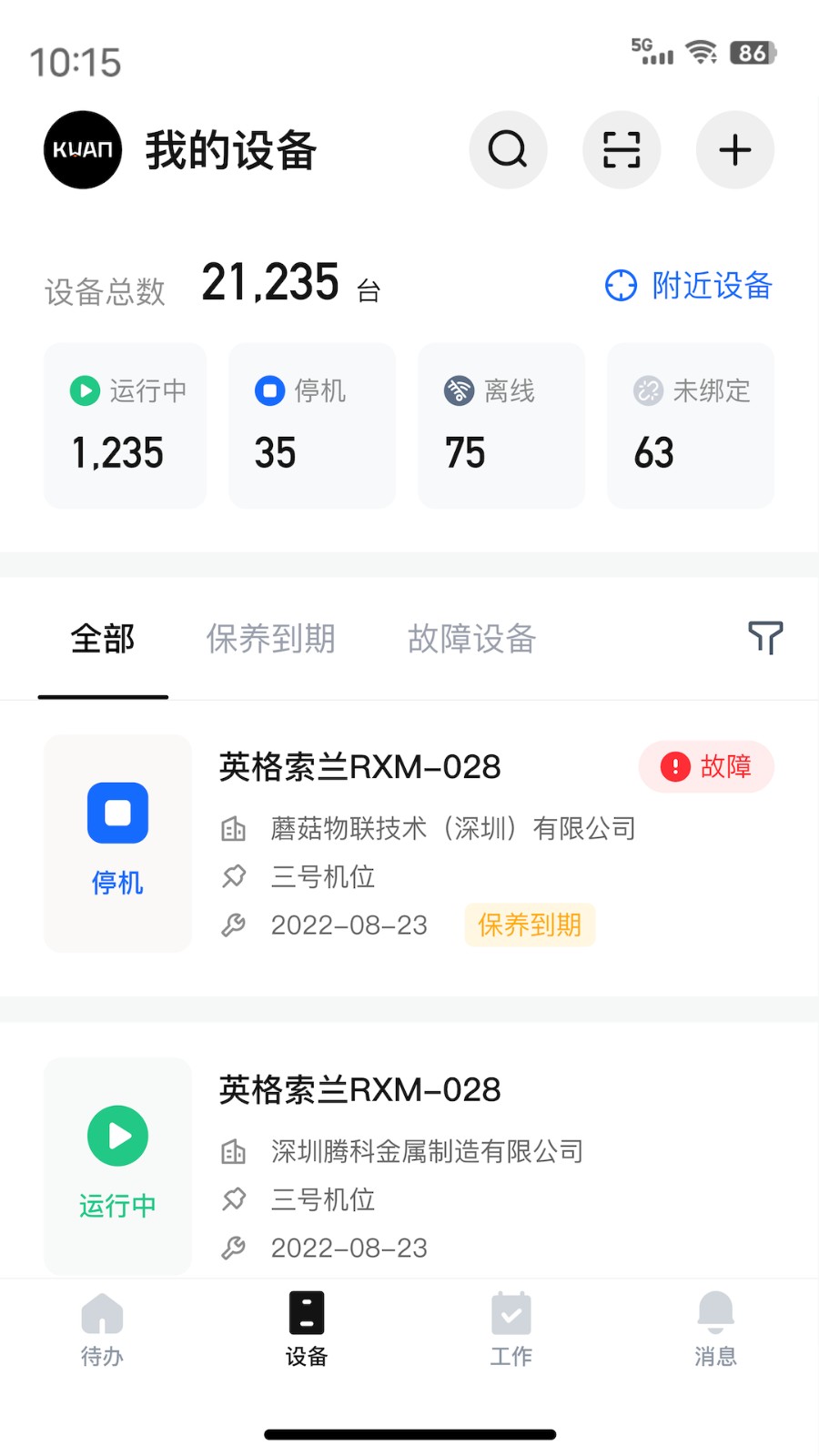Tap the 设备 icon in bottom bar

[306, 1329]
